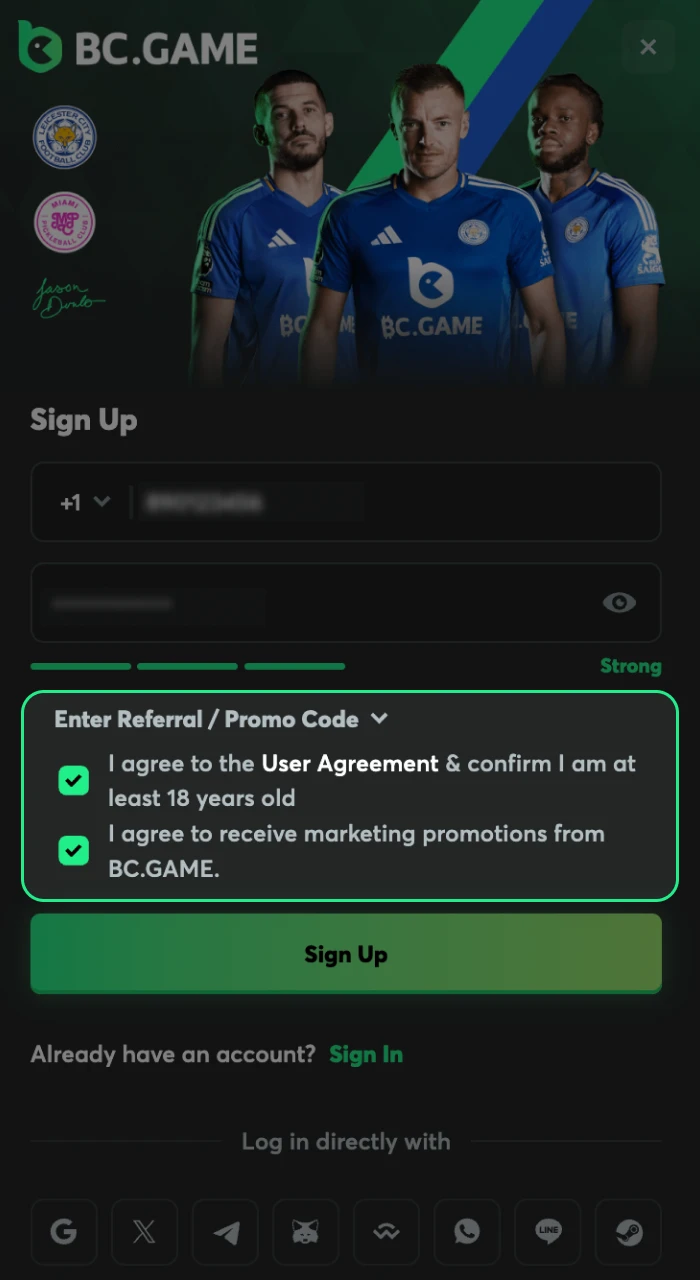Viewport: 700px width, 1280px height.
Task: Open the User Agreement link
Action: tap(350, 764)
